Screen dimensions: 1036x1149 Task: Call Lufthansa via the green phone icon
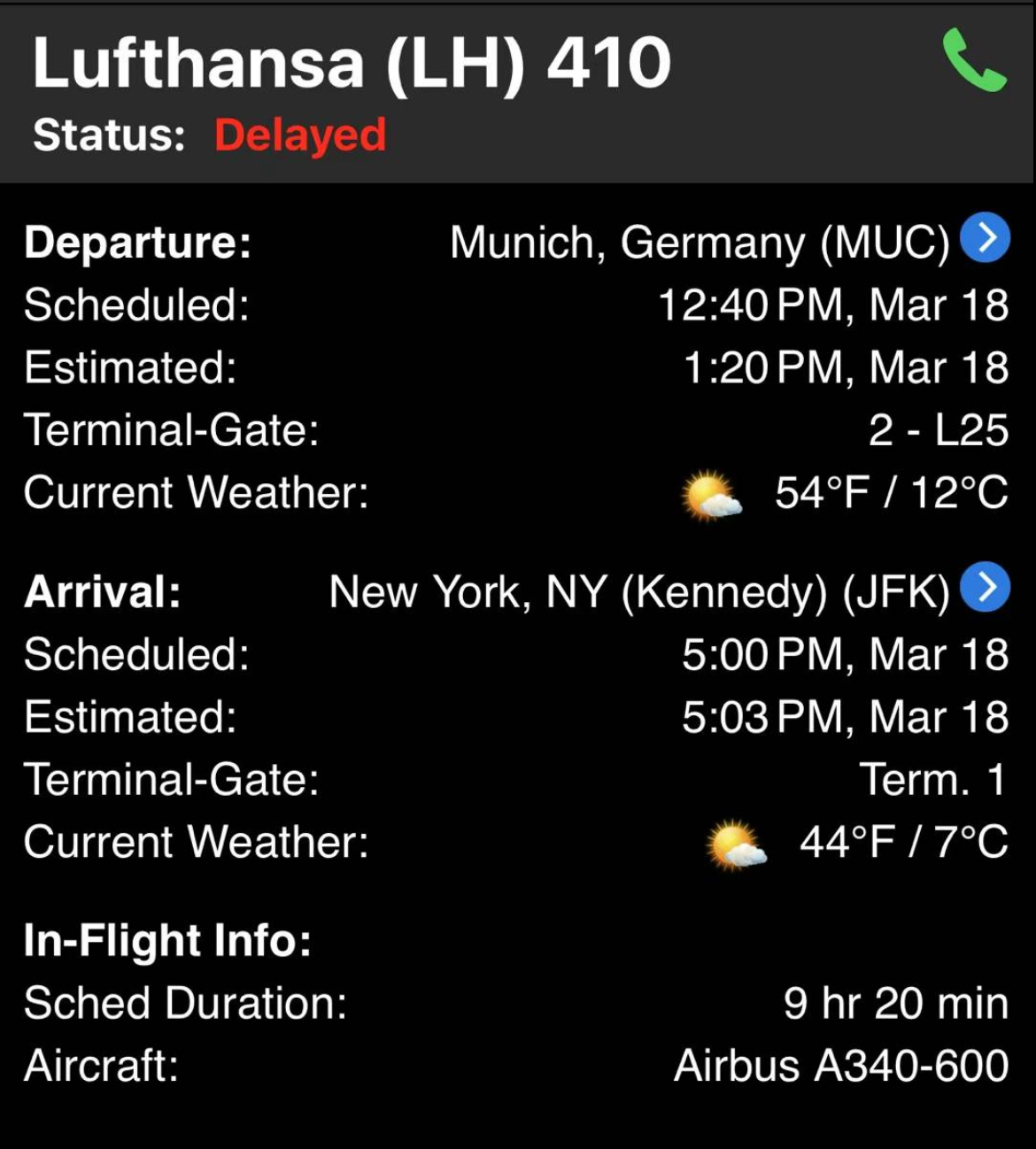(973, 60)
